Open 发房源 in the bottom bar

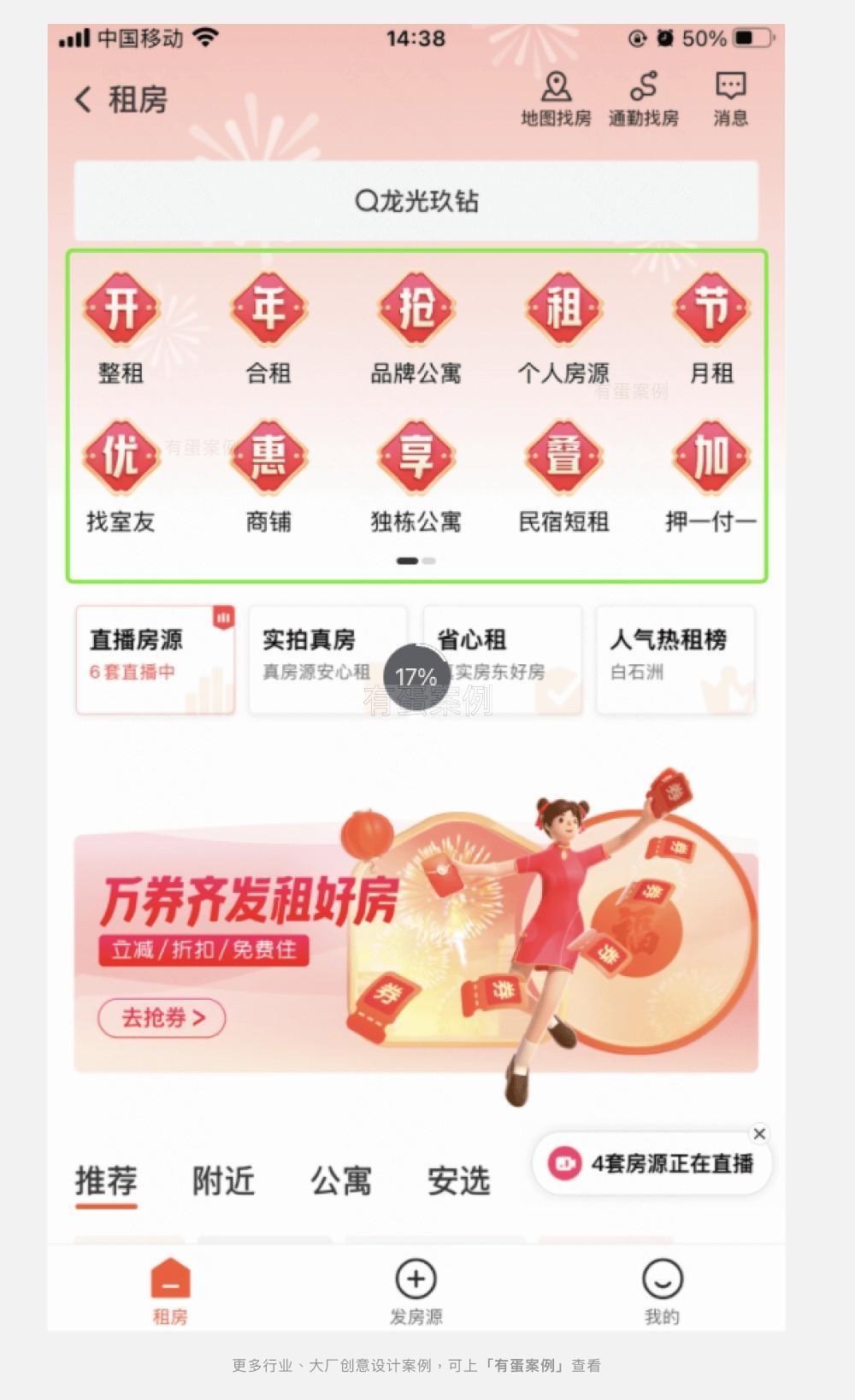[x=416, y=1291]
